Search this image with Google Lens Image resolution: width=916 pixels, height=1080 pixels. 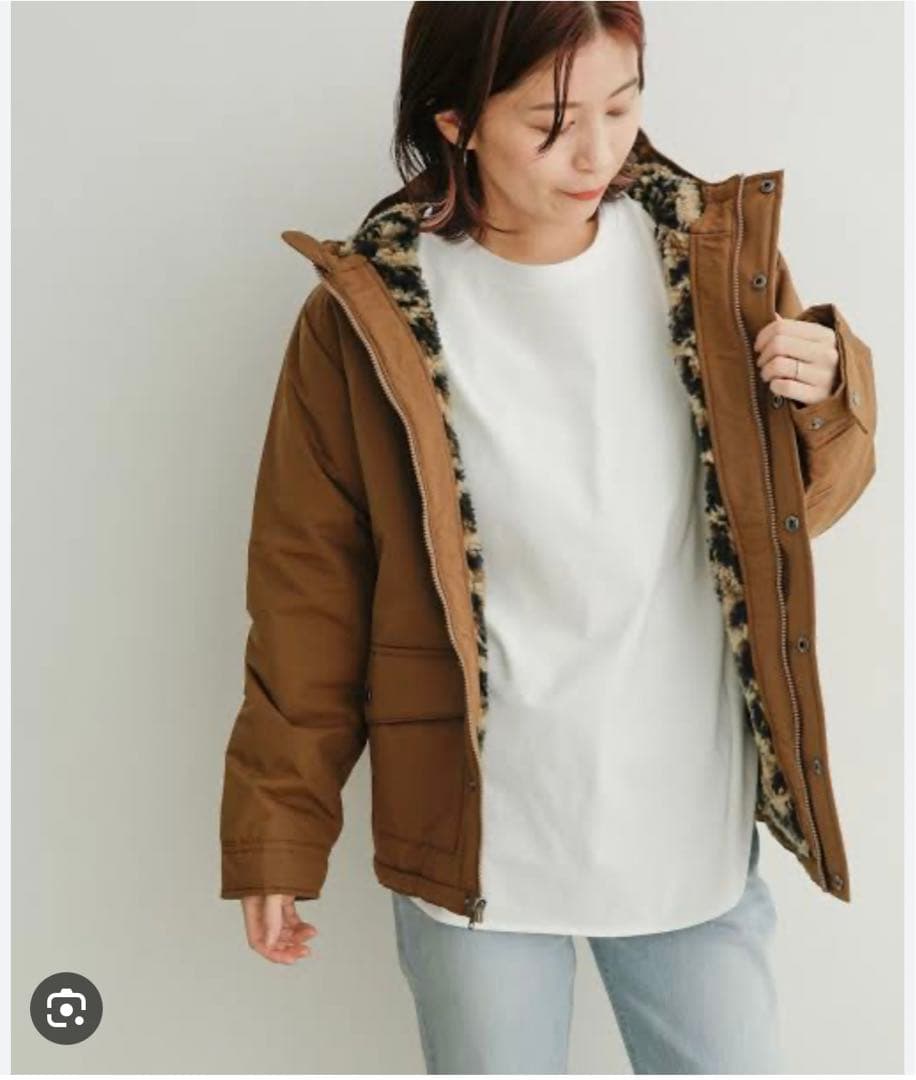tap(66, 1008)
